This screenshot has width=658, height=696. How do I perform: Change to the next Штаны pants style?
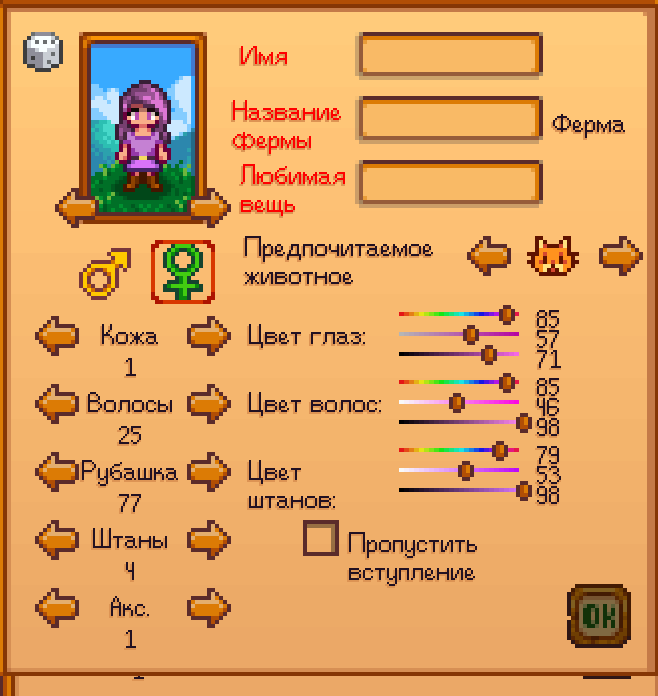tap(209, 540)
